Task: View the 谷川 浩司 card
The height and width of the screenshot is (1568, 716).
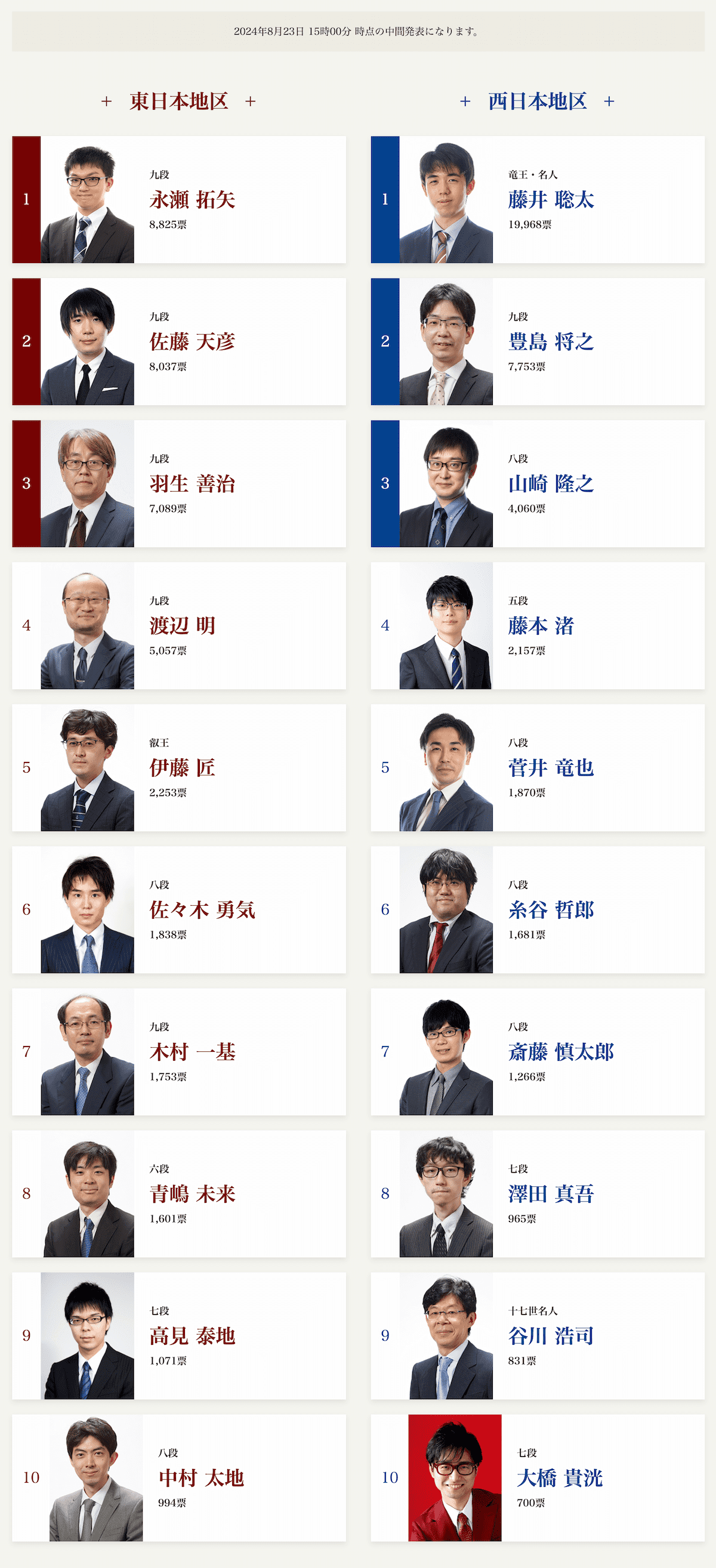Action: tap(538, 1335)
